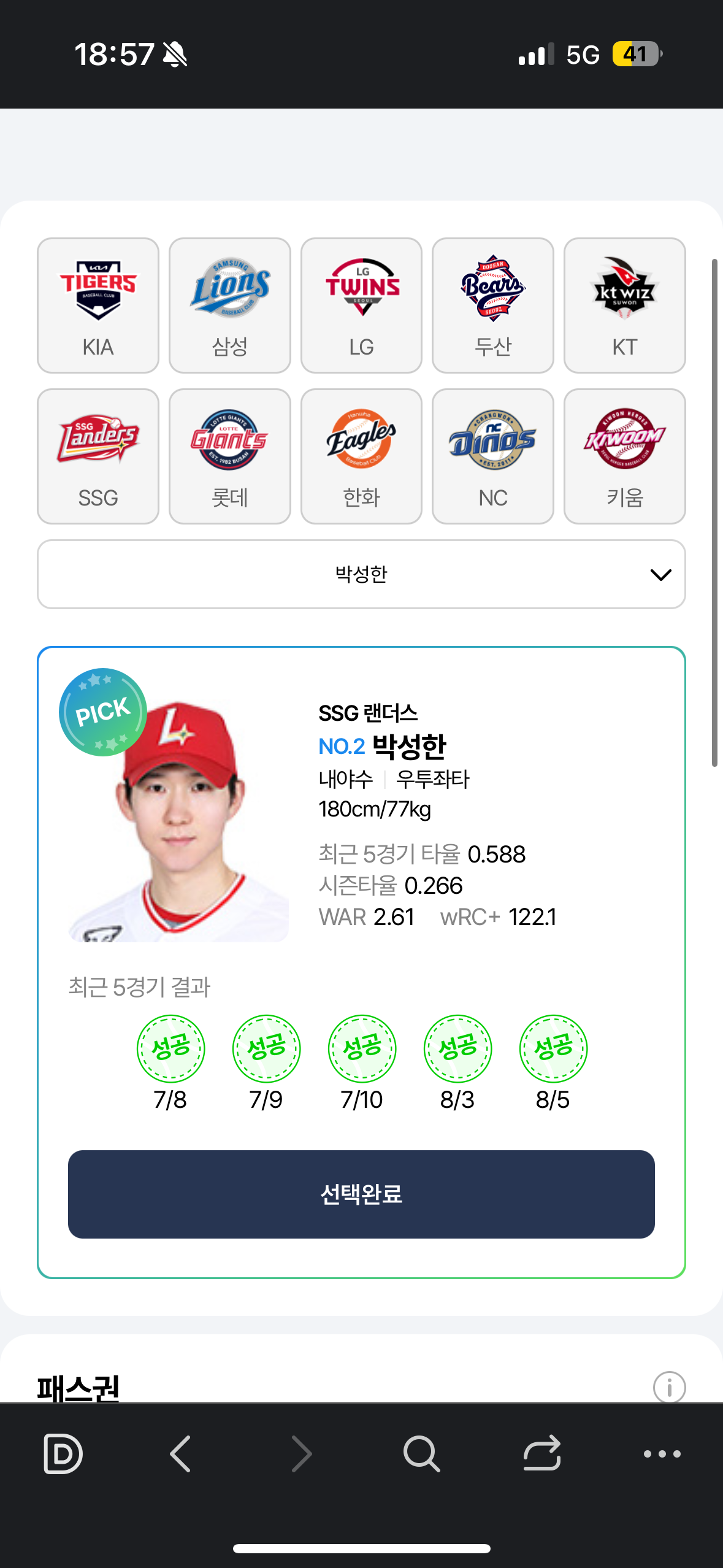The height and width of the screenshot is (1568, 723).
Task: Select the NC Dinos team
Action: click(493, 456)
